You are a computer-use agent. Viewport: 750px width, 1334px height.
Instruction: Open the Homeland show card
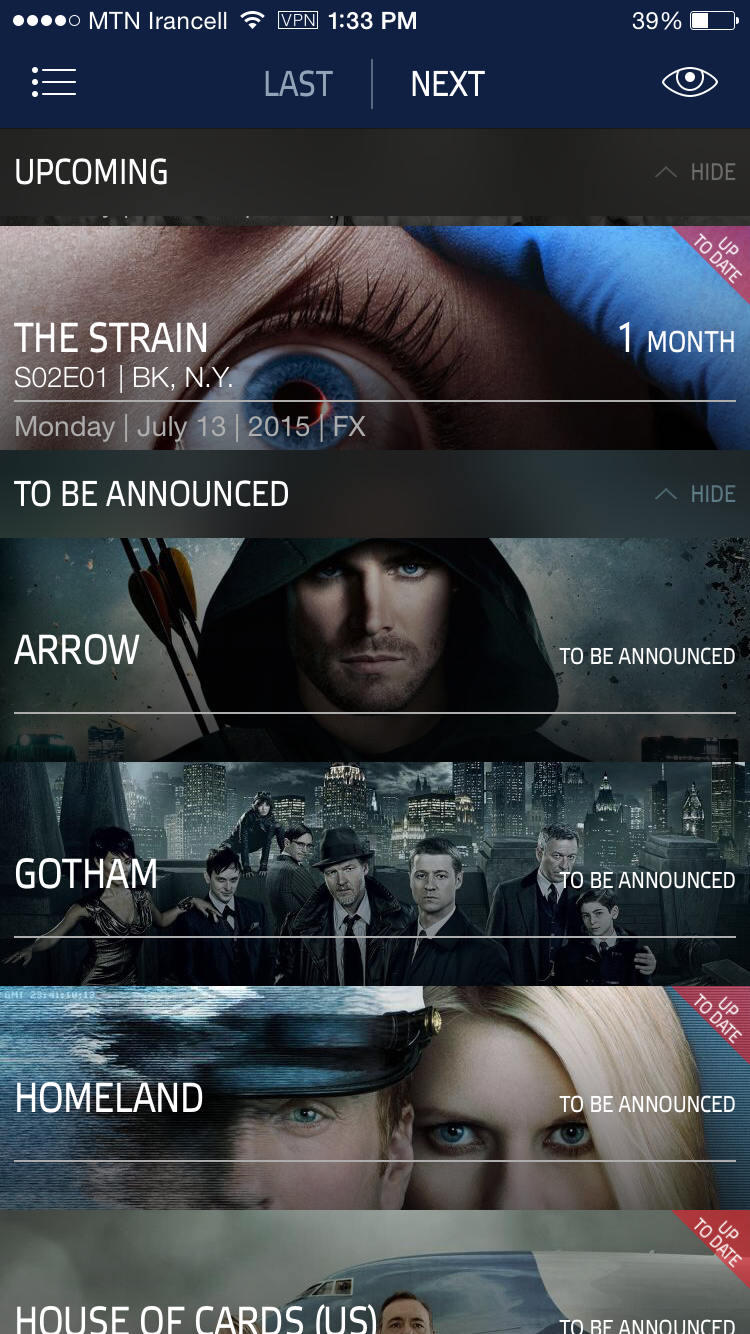pyautogui.click(x=375, y=1098)
